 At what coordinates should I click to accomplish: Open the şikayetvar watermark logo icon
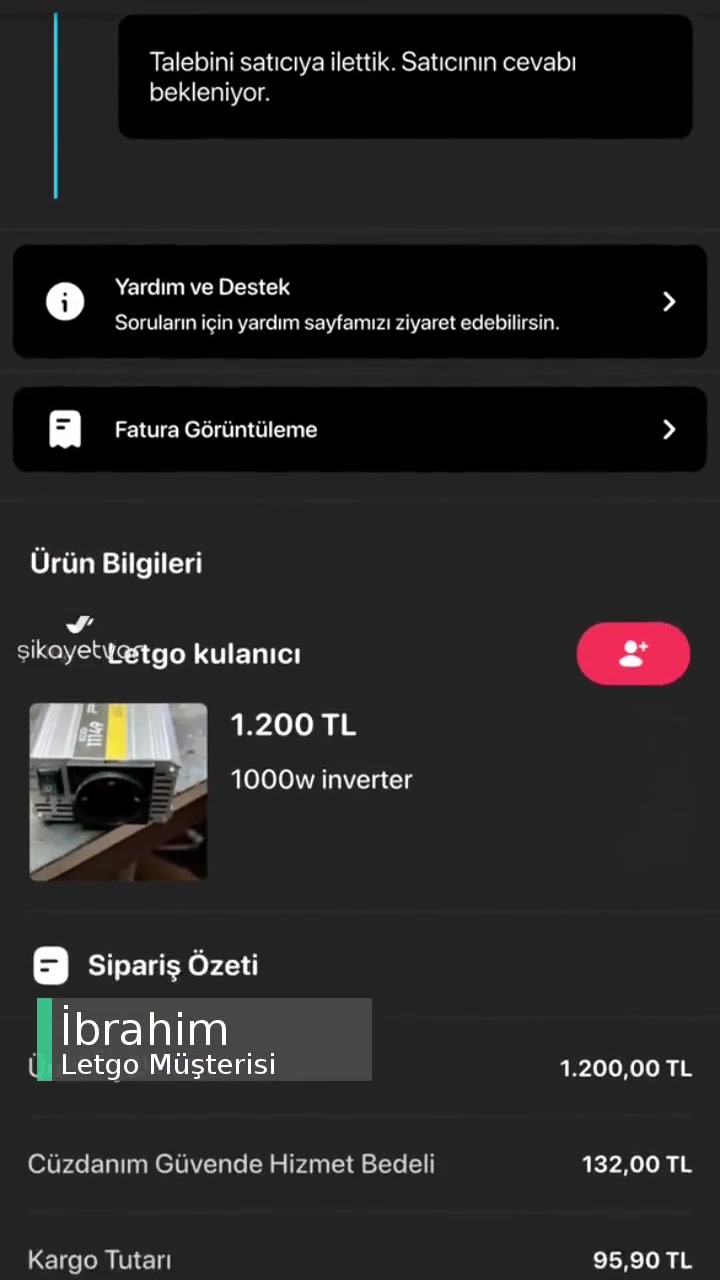79,624
